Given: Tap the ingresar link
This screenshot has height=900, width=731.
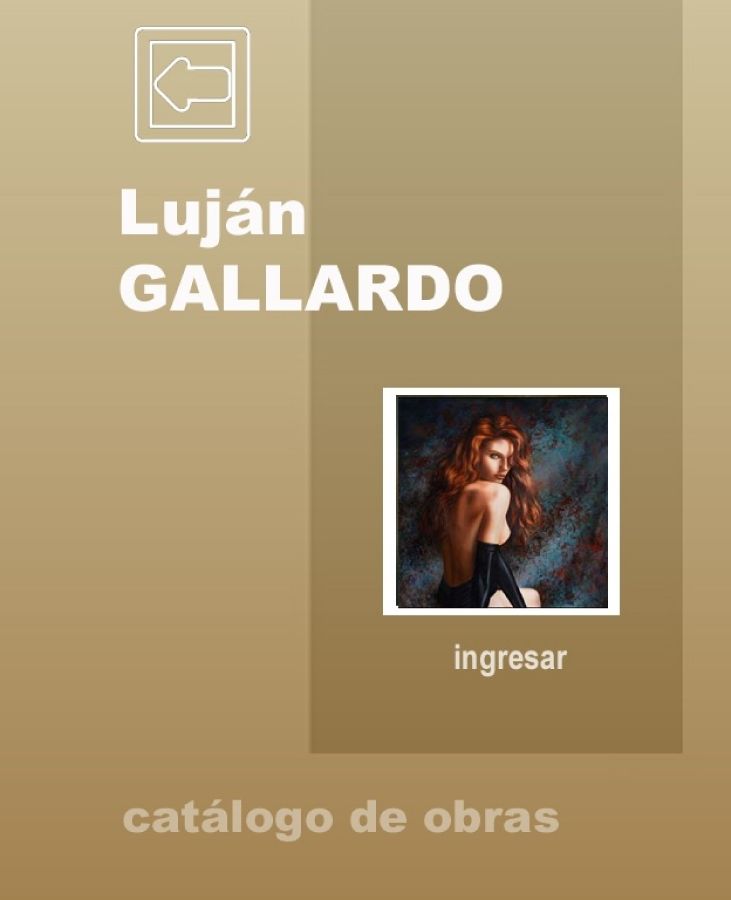Looking at the screenshot, I should click(510, 659).
